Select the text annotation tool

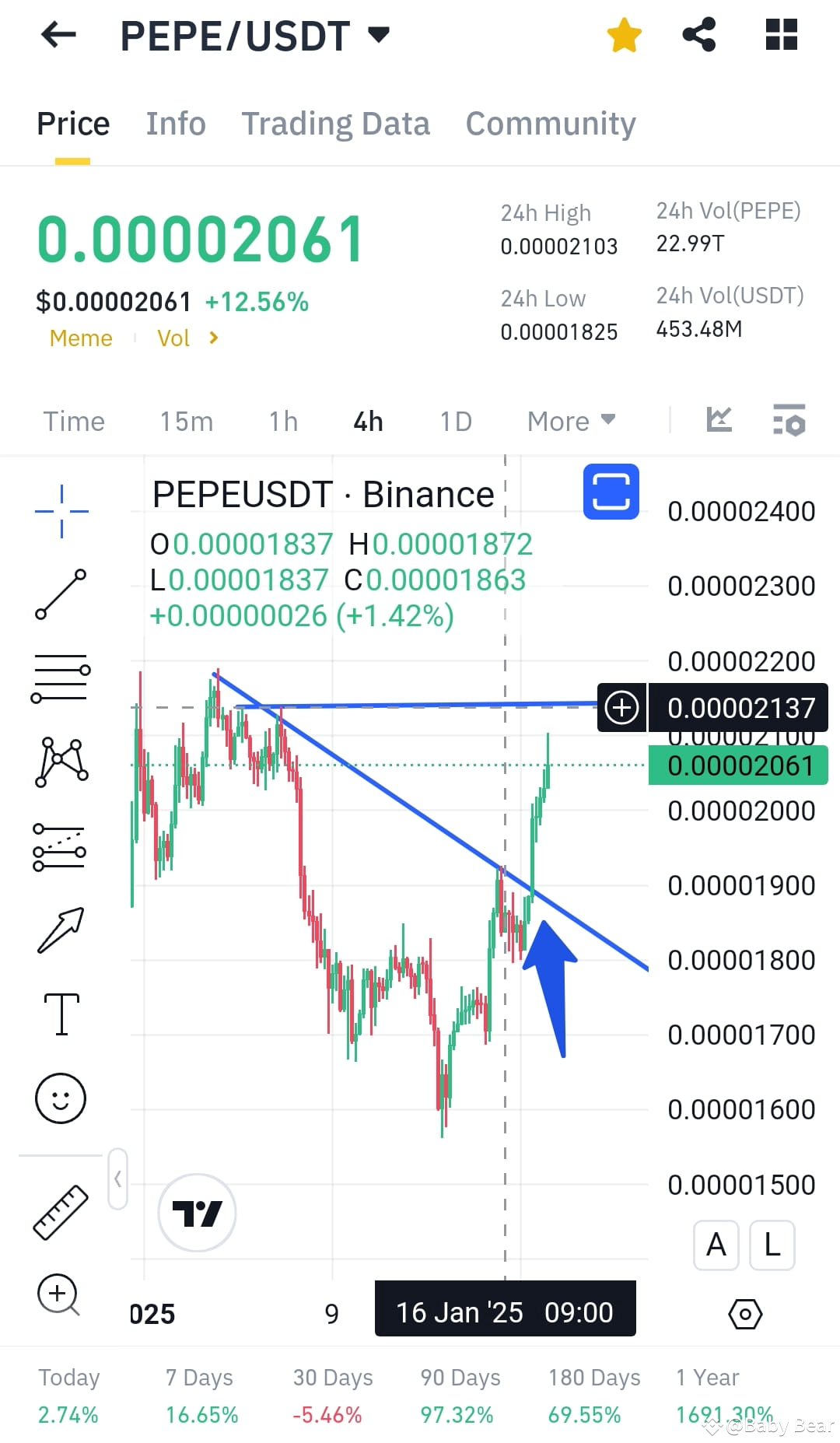[61, 1015]
